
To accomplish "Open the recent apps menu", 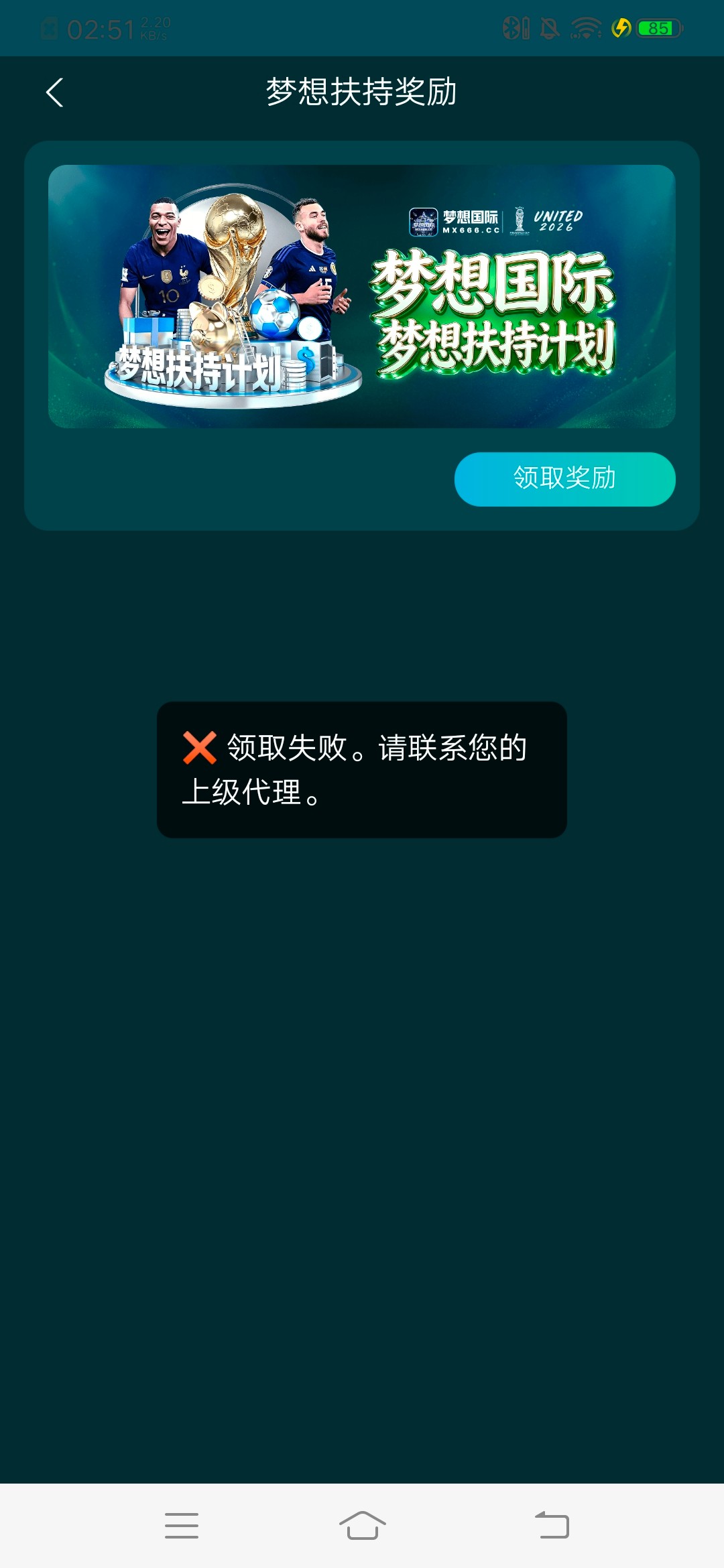I will 182,1525.
